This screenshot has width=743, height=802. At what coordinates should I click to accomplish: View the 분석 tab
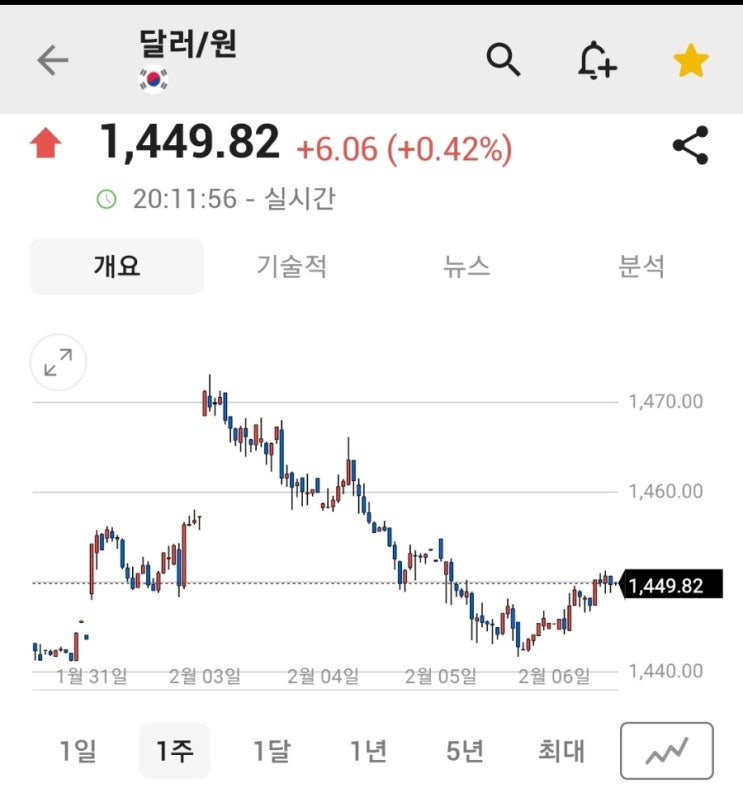[641, 266]
